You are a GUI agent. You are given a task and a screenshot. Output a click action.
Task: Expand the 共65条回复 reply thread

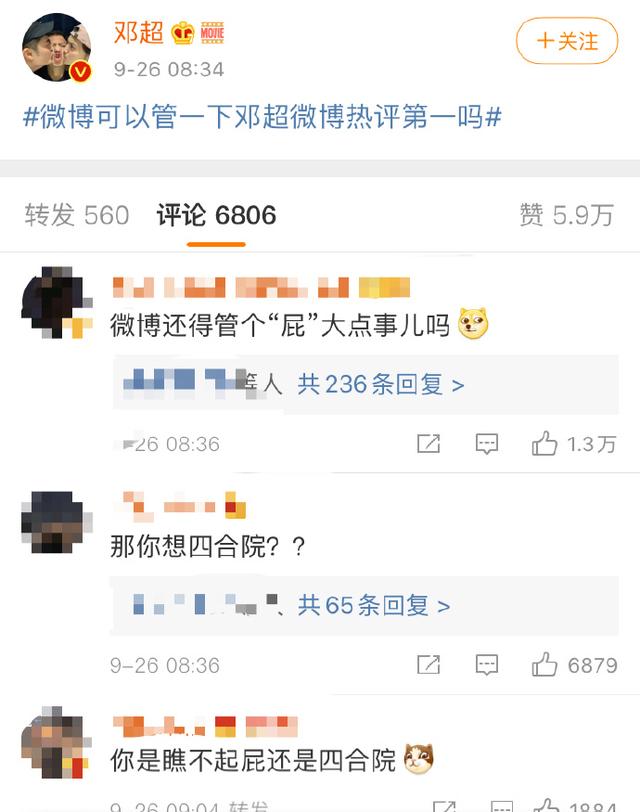[x=373, y=605]
